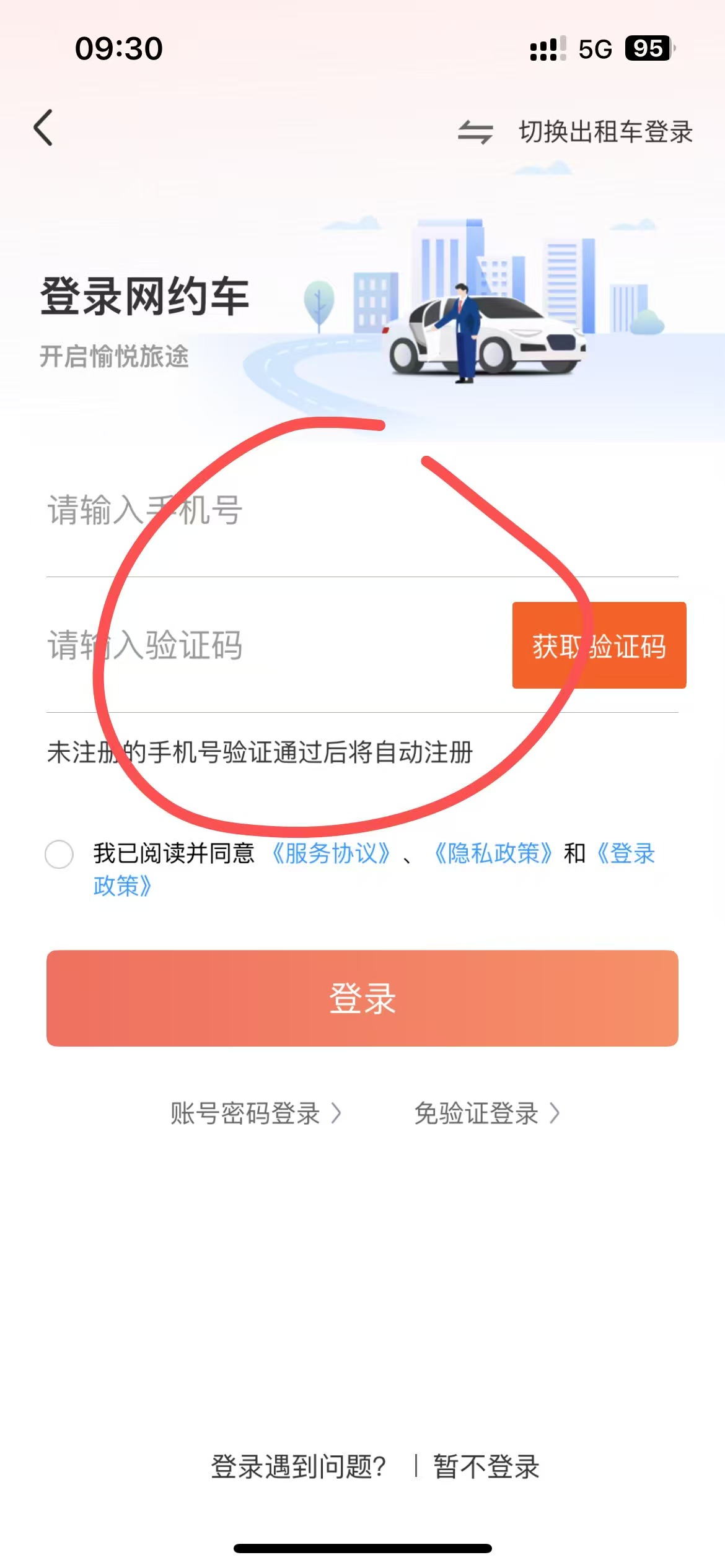Check the agreement consent circle
This screenshot has width=725, height=1568.
pos(59,855)
